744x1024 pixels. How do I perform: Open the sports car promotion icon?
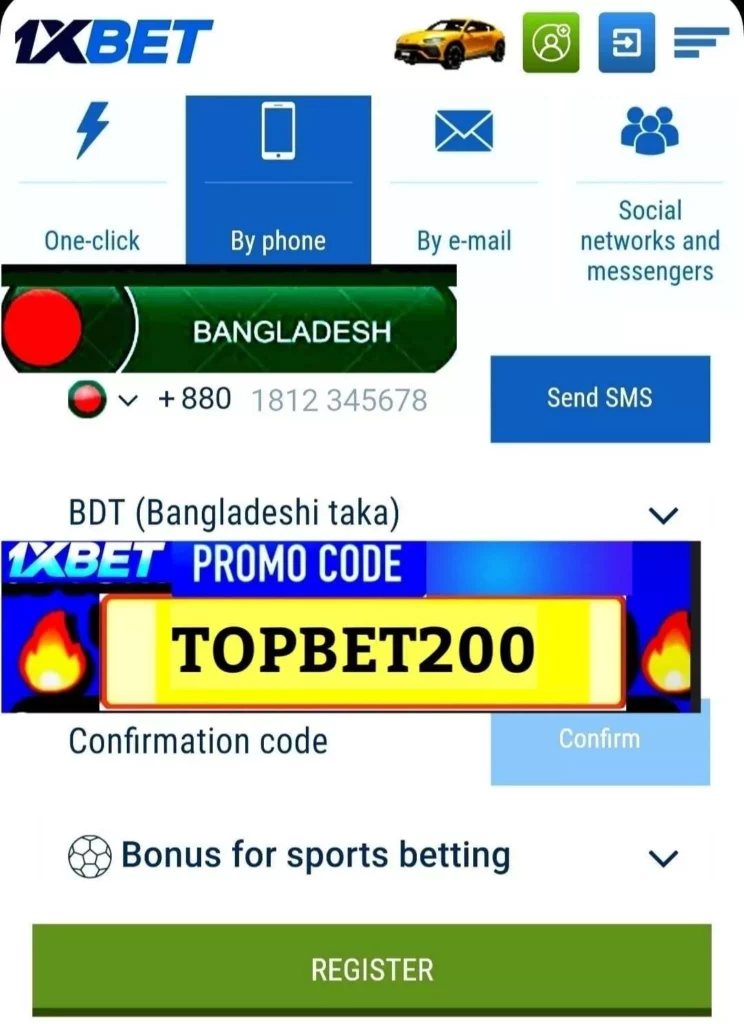click(x=452, y=41)
